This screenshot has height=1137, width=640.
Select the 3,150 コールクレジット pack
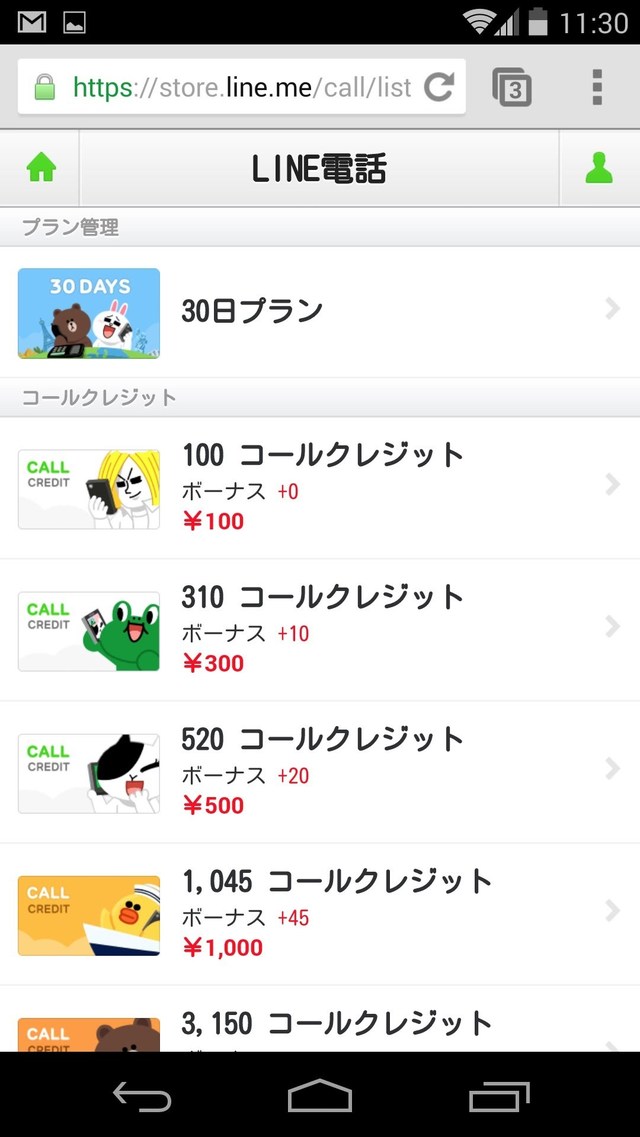[320, 1026]
